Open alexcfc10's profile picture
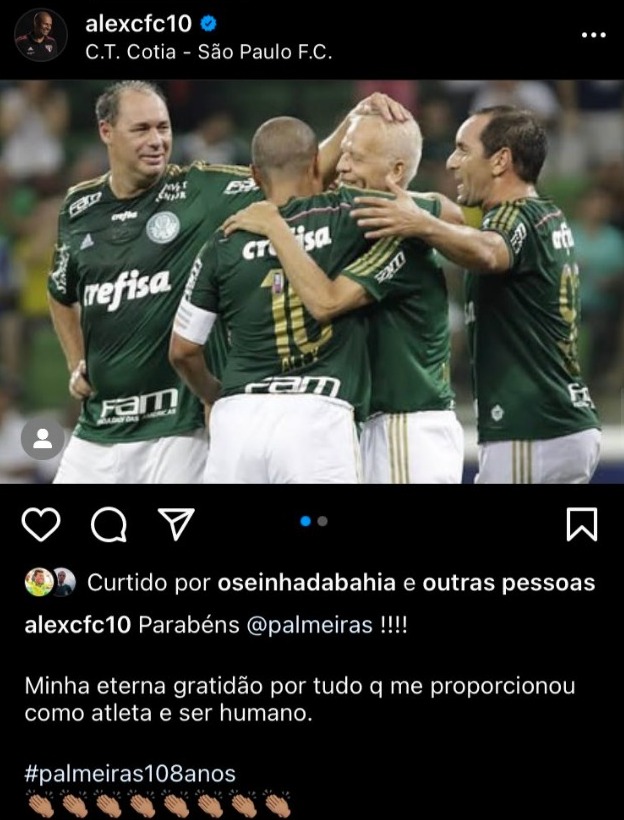The height and width of the screenshot is (820, 624). (x=41, y=35)
